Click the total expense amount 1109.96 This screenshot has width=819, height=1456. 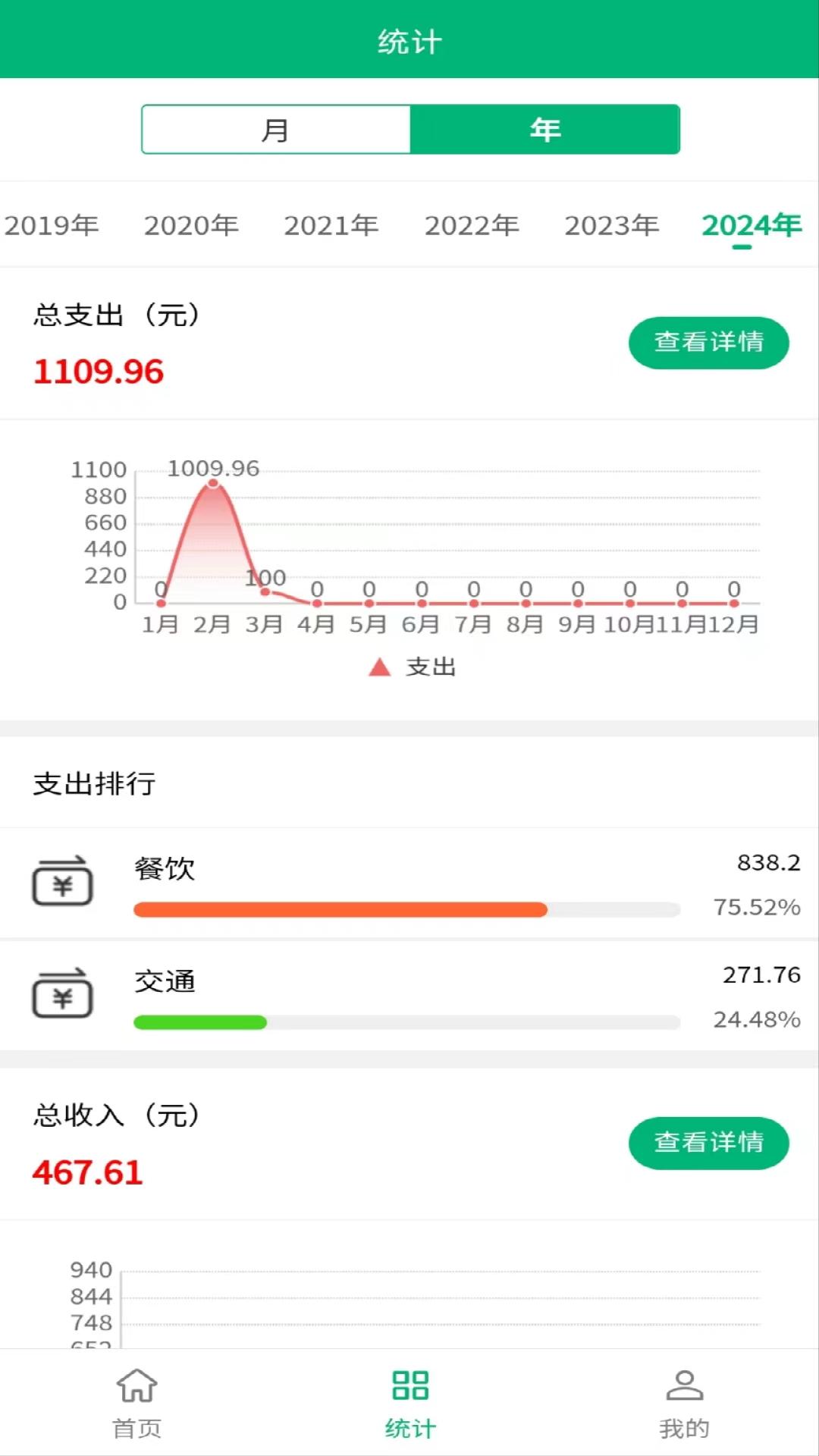[97, 372]
